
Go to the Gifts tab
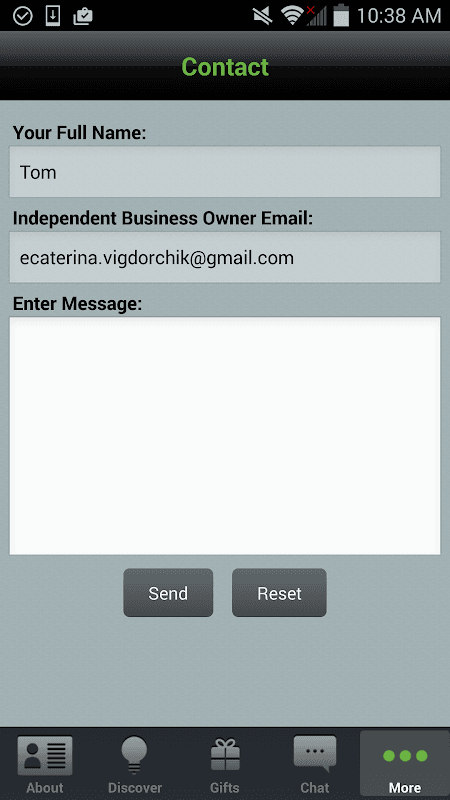(x=225, y=764)
